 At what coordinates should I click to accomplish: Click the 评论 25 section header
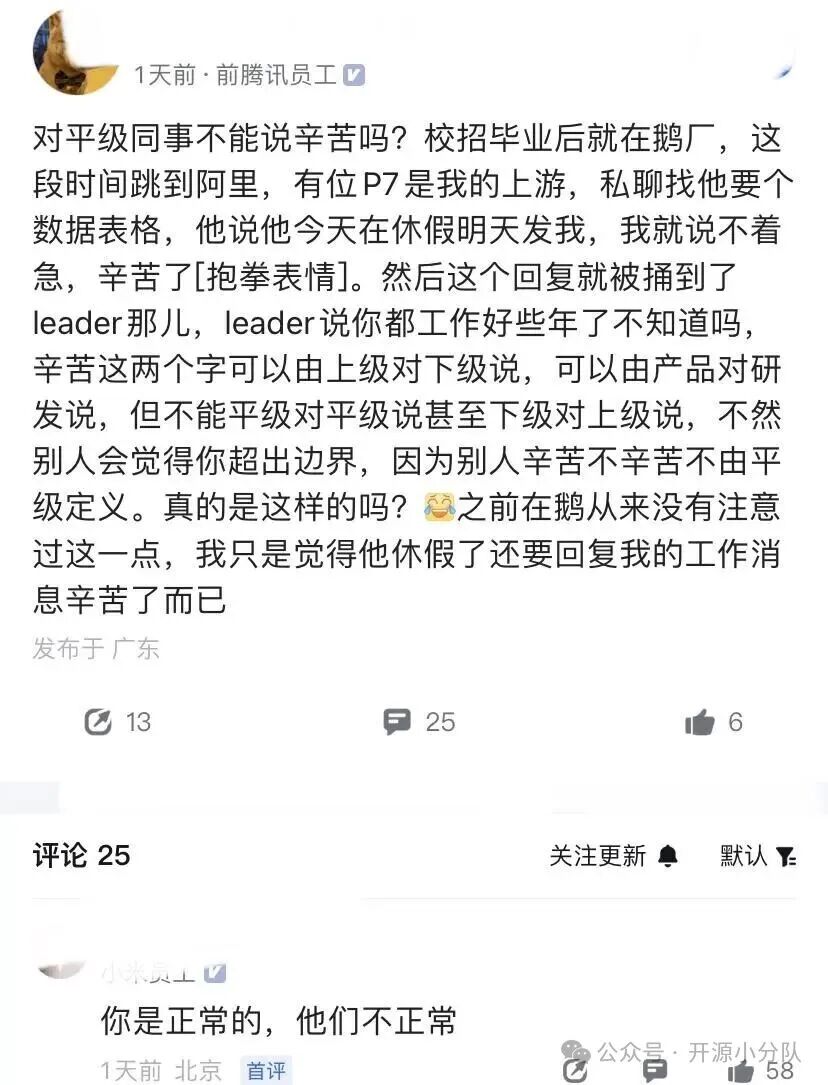click(80, 856)
